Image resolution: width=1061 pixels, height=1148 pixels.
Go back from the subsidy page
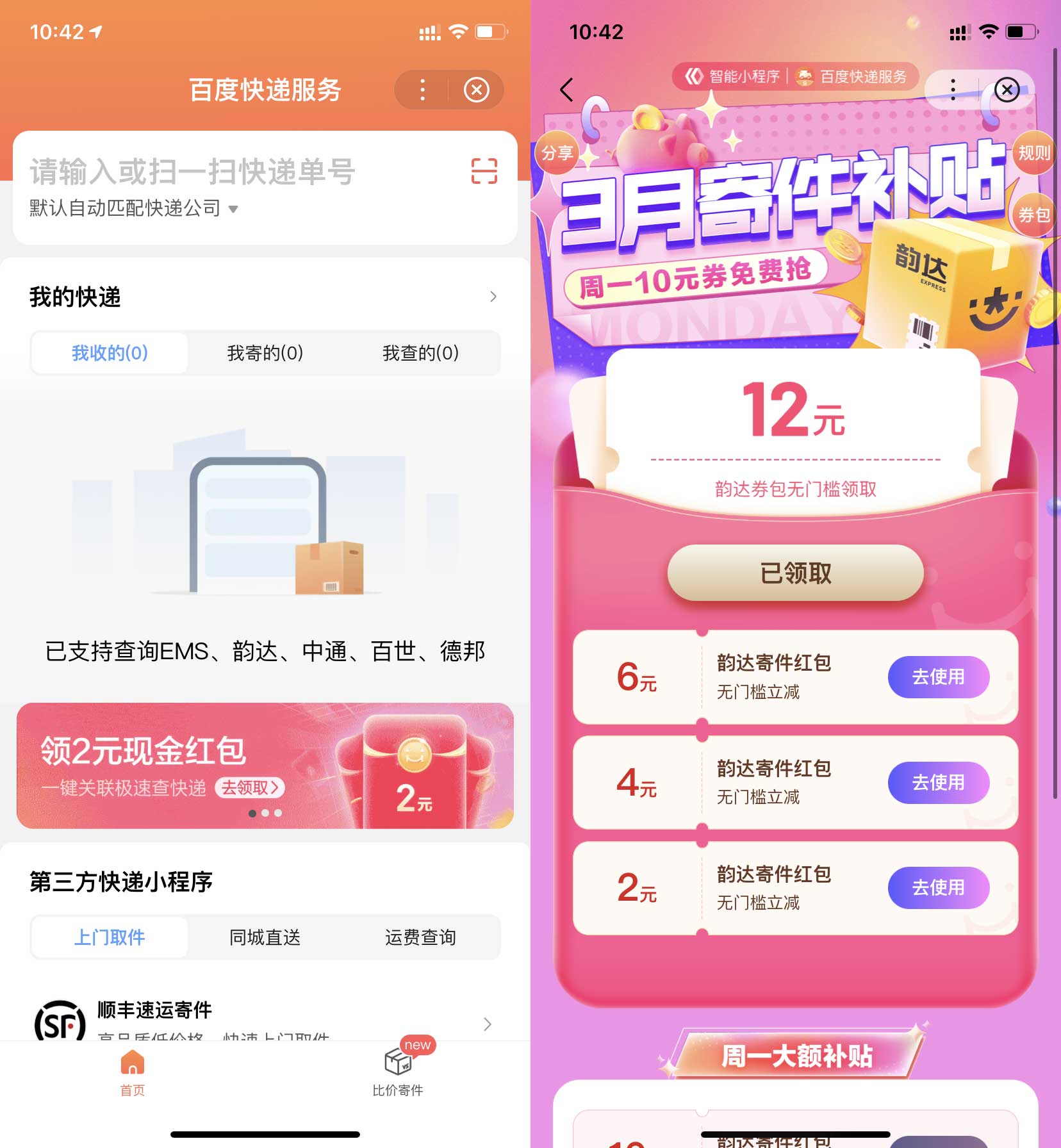click(566, 90)
